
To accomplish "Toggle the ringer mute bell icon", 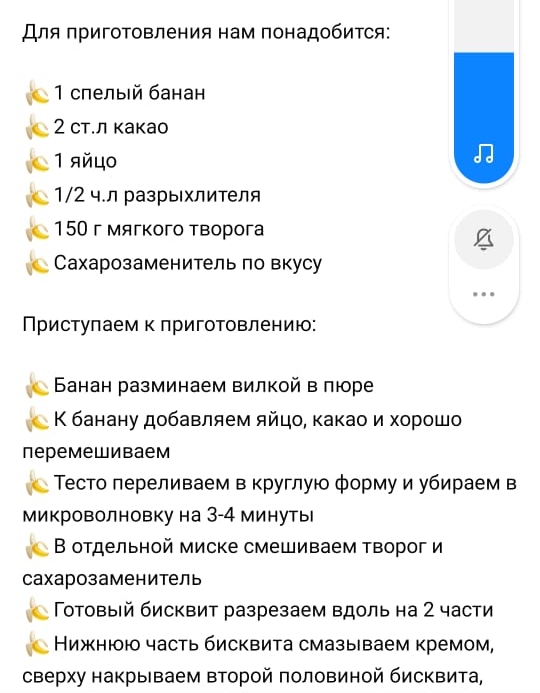I will coord(484,239).
